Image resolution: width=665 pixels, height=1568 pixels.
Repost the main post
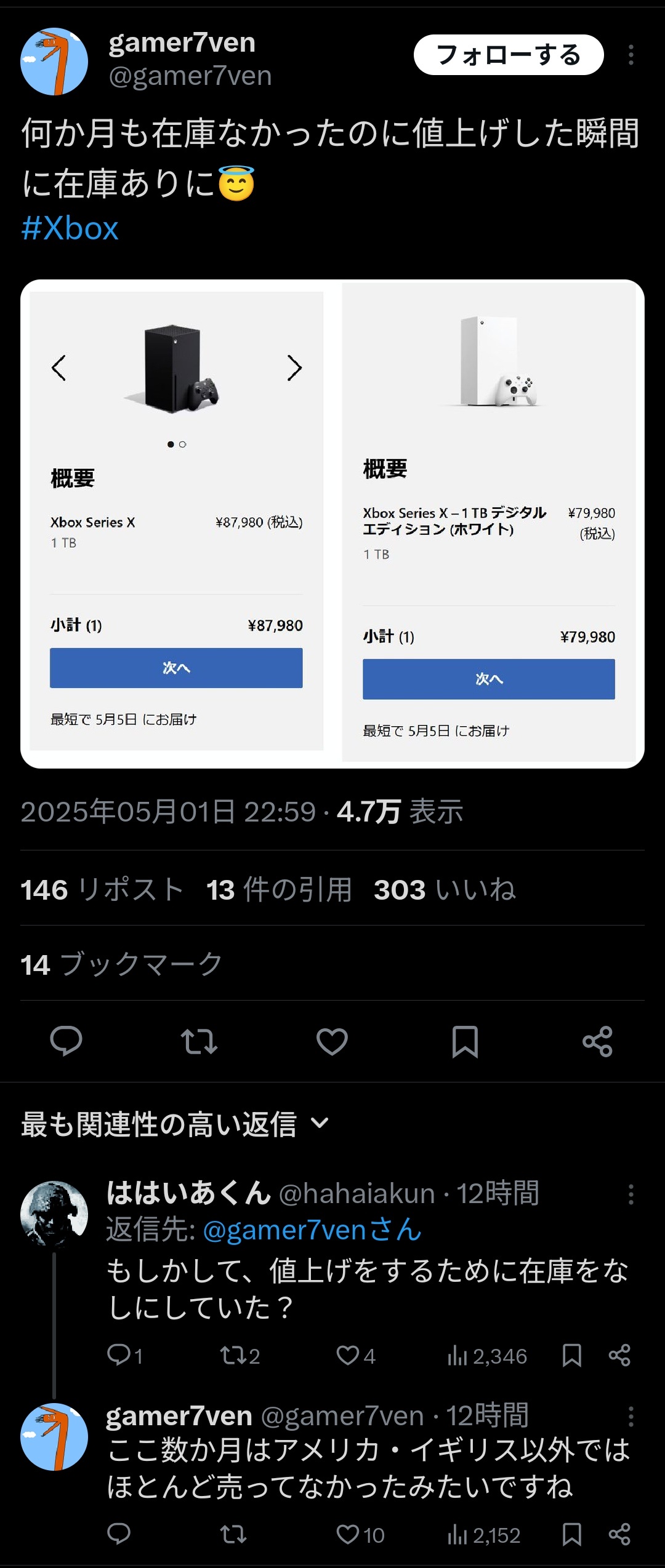(x=199, y=1041)
